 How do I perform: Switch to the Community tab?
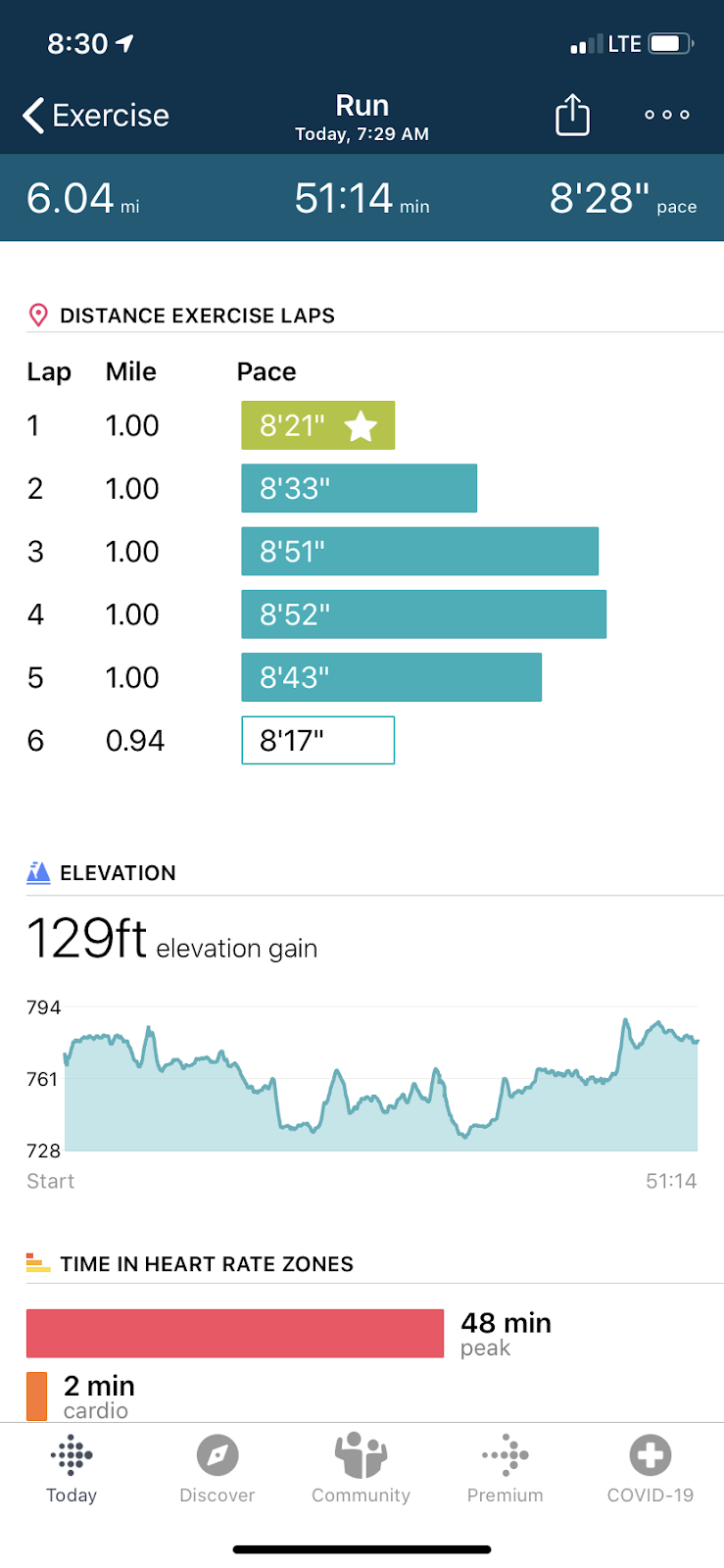pos(361,1469)
